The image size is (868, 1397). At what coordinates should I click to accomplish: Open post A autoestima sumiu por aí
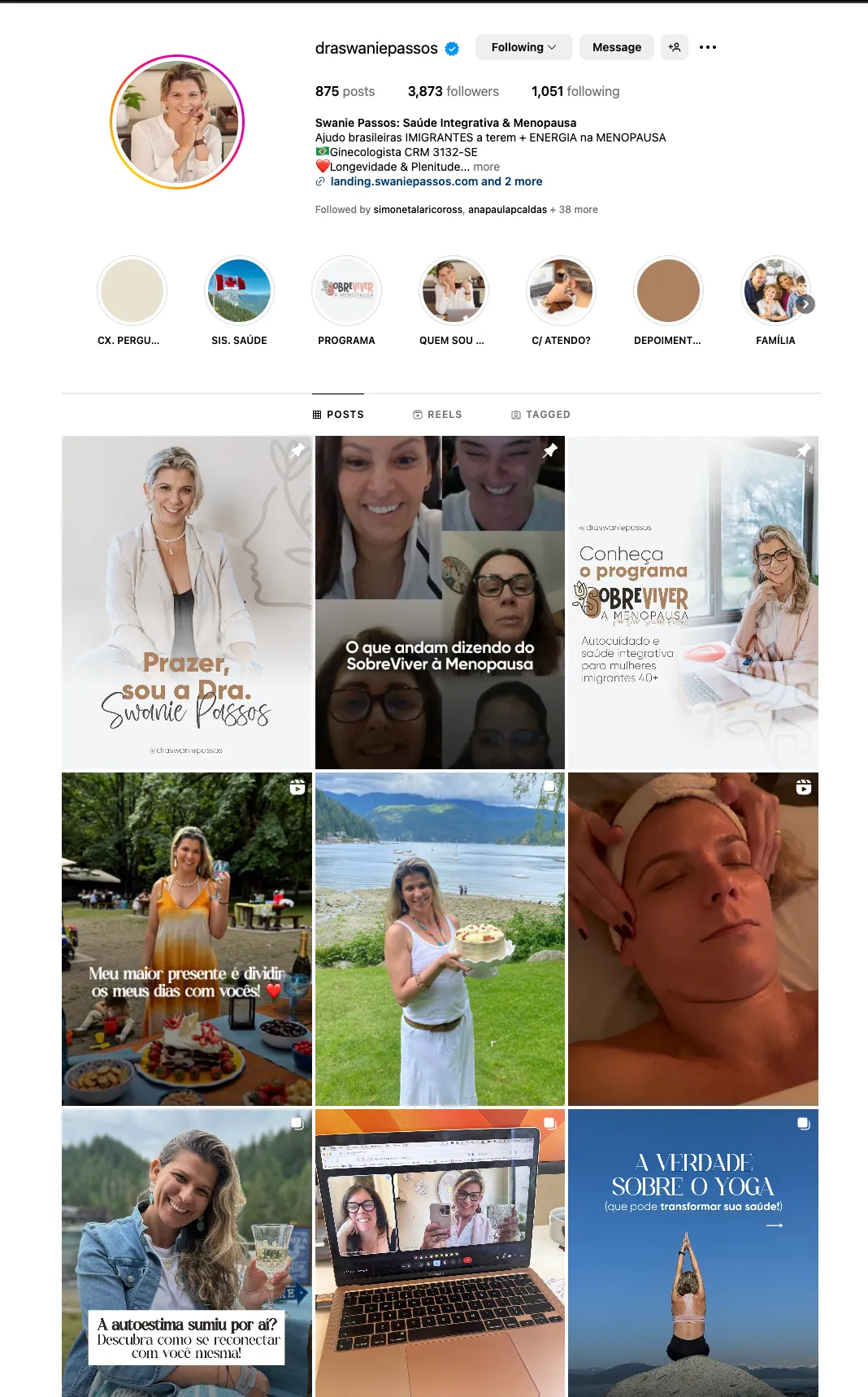click(187, 1253)
